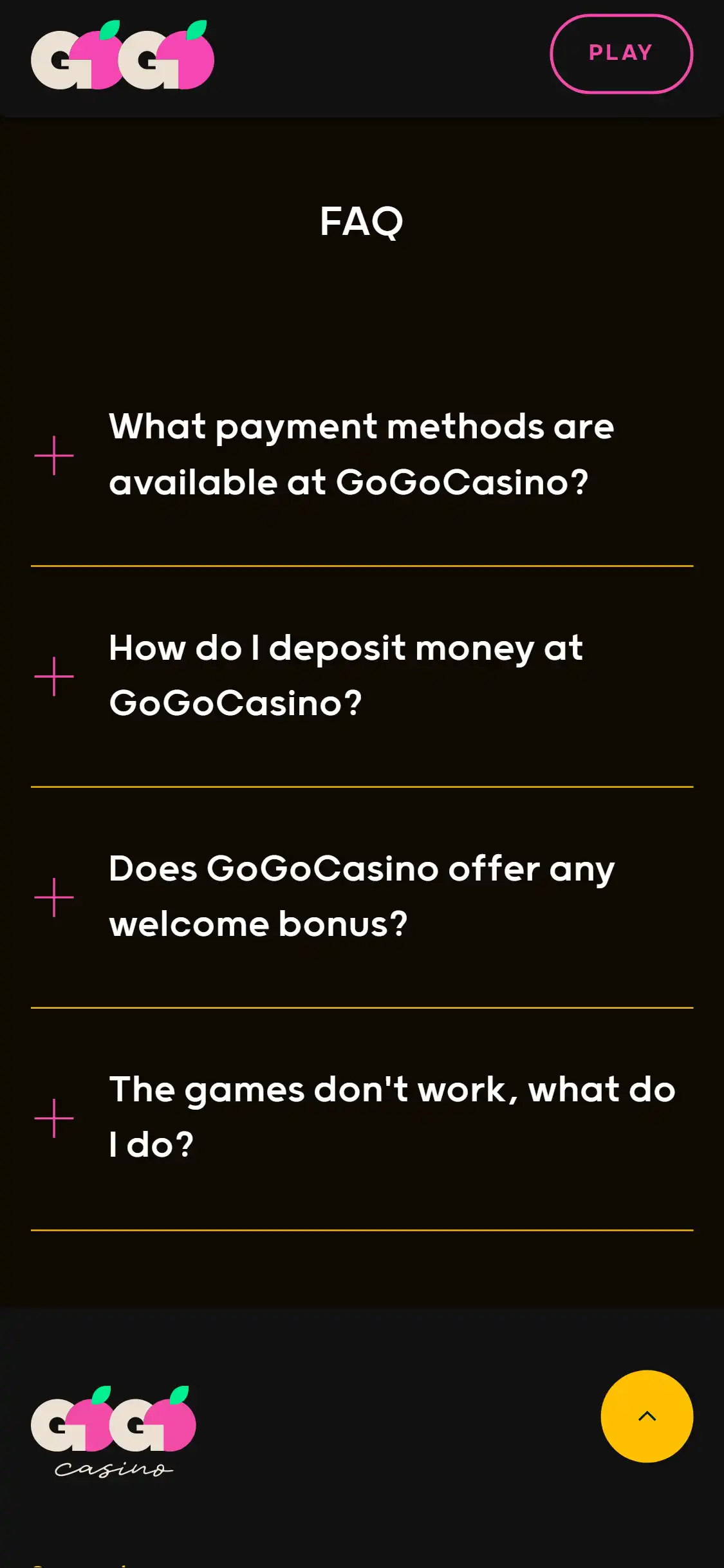Open the GoGo logo home link in header
This screenshot has width=724, height=1568.
[x=122, y=56]
